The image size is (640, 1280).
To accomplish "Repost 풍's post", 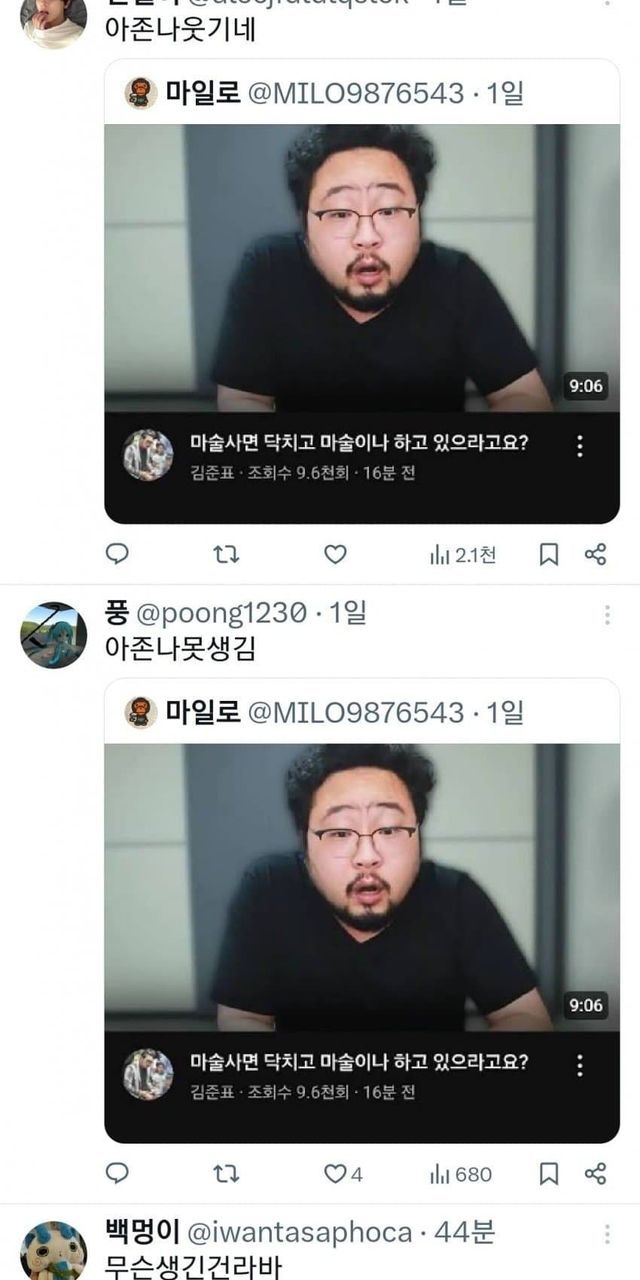I will [227, 1173].
